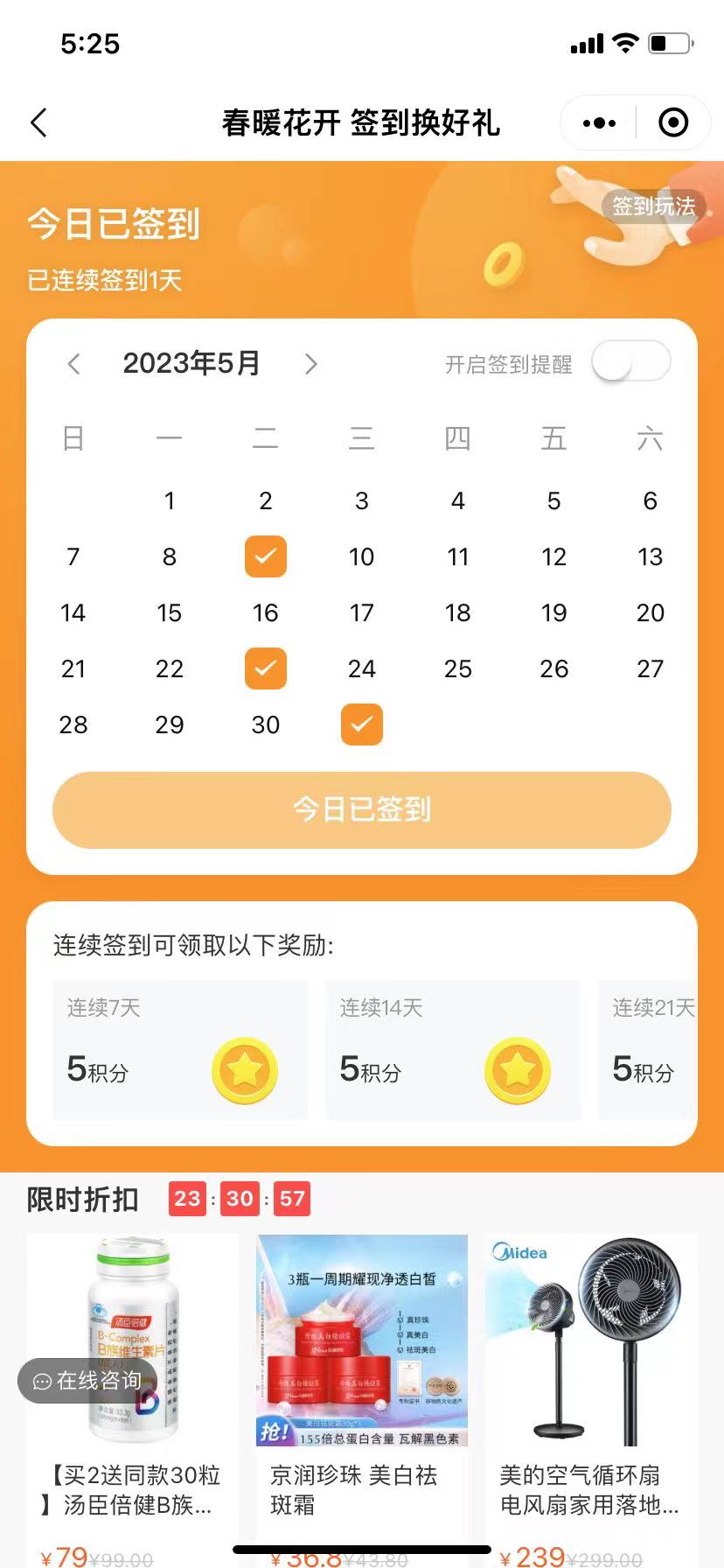The width and height of the screenshot is (724, 1568).
Task: Enable the 开启签到提醒 switch
Action: [630, 361]
